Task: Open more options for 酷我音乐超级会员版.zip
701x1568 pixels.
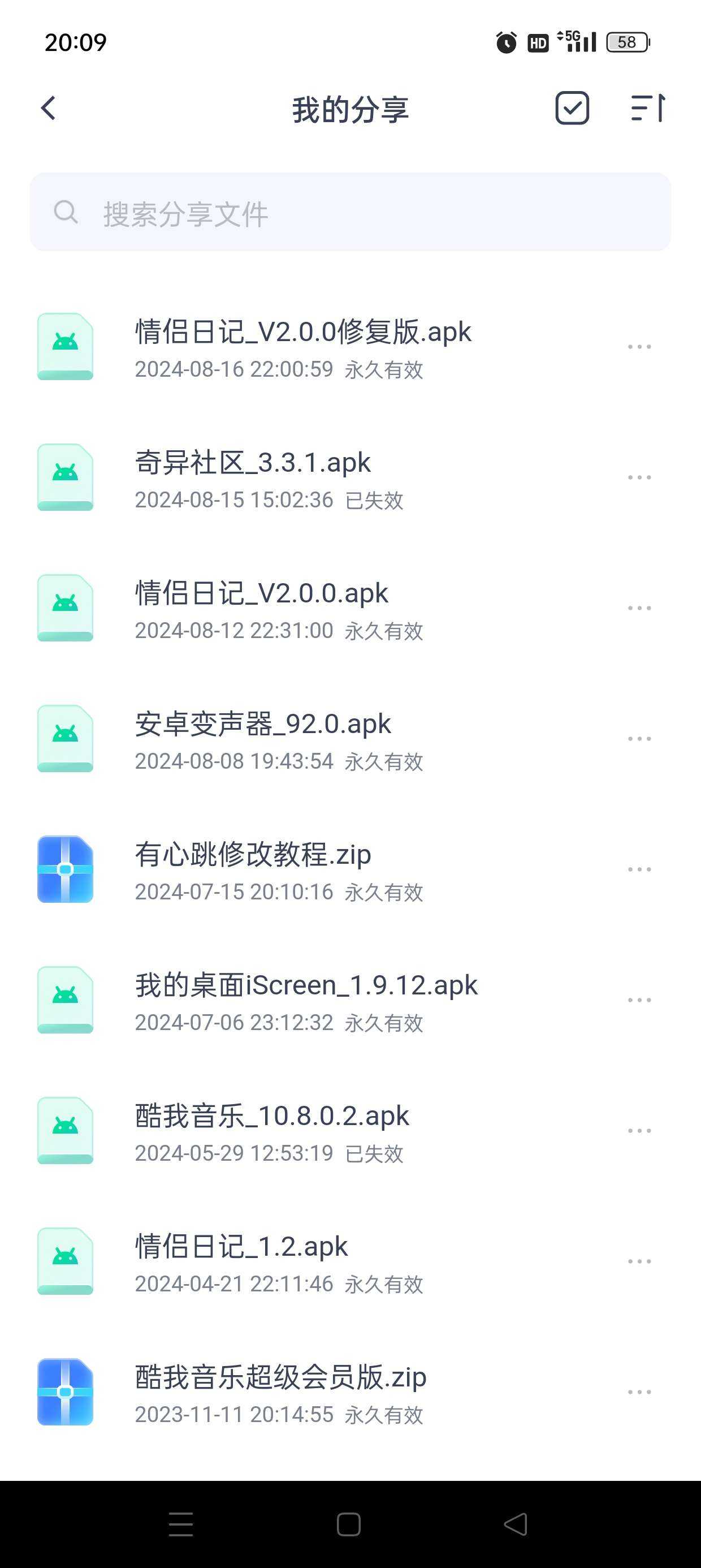Action: 639,1392
